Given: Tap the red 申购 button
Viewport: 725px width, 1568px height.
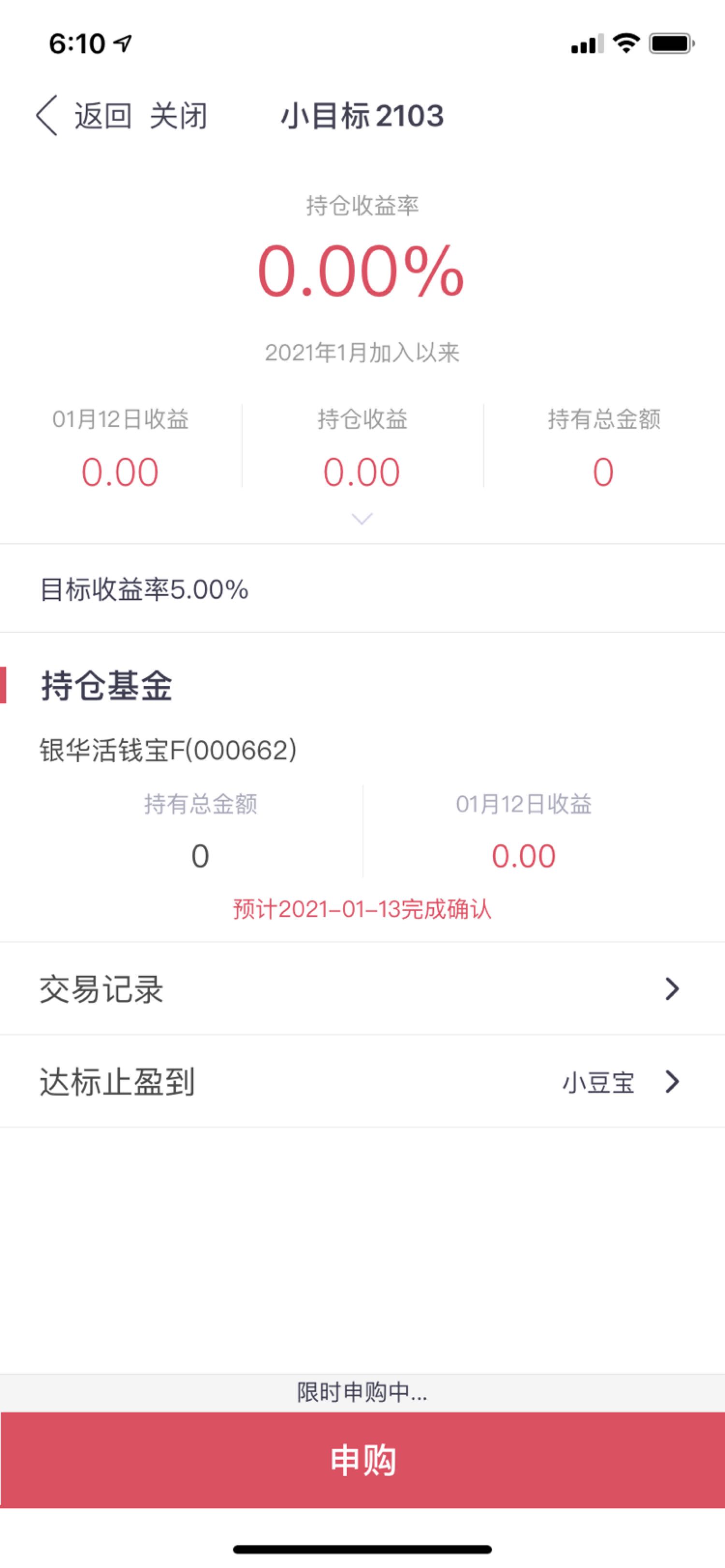Looking at the screenshot, I should pyautogui.click(x=362, y=1460).
